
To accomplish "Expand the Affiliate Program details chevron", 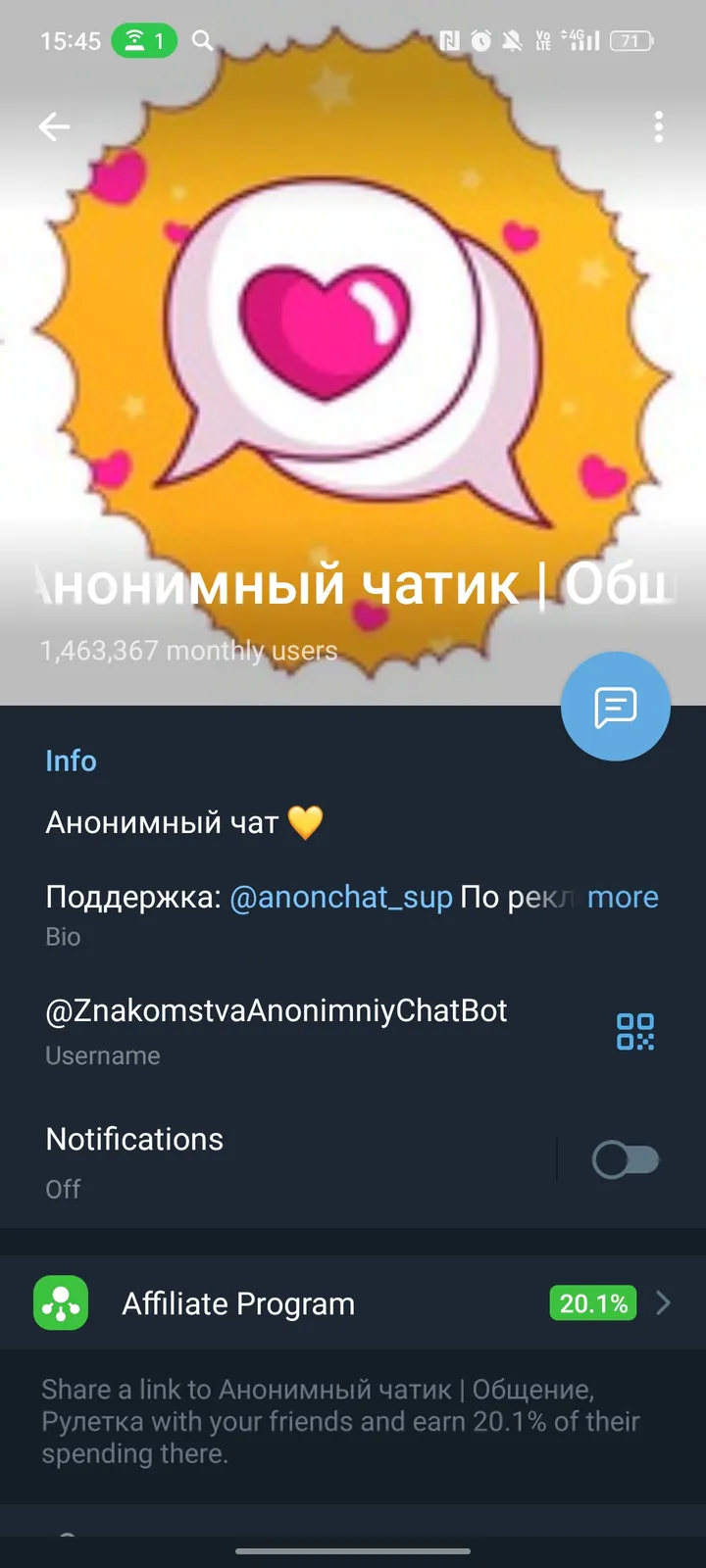I will (663, 1303).
